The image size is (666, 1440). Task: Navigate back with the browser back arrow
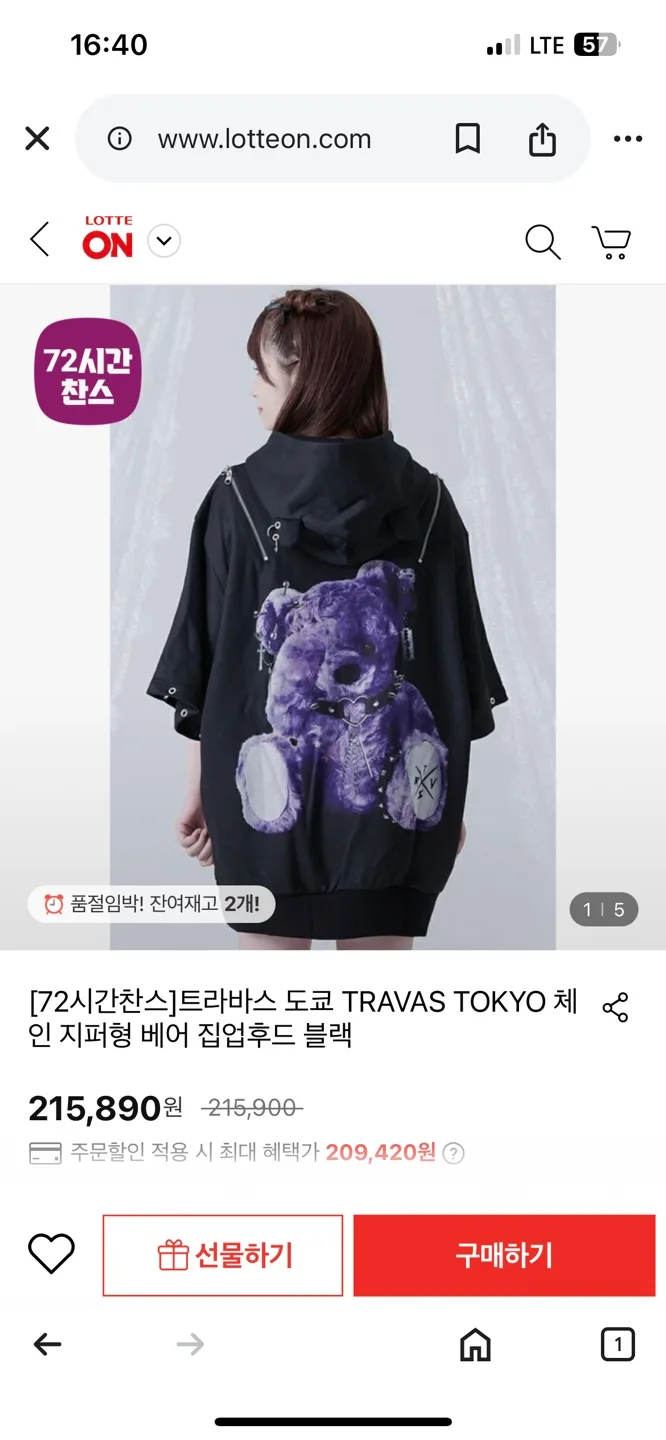[47, 1345]
